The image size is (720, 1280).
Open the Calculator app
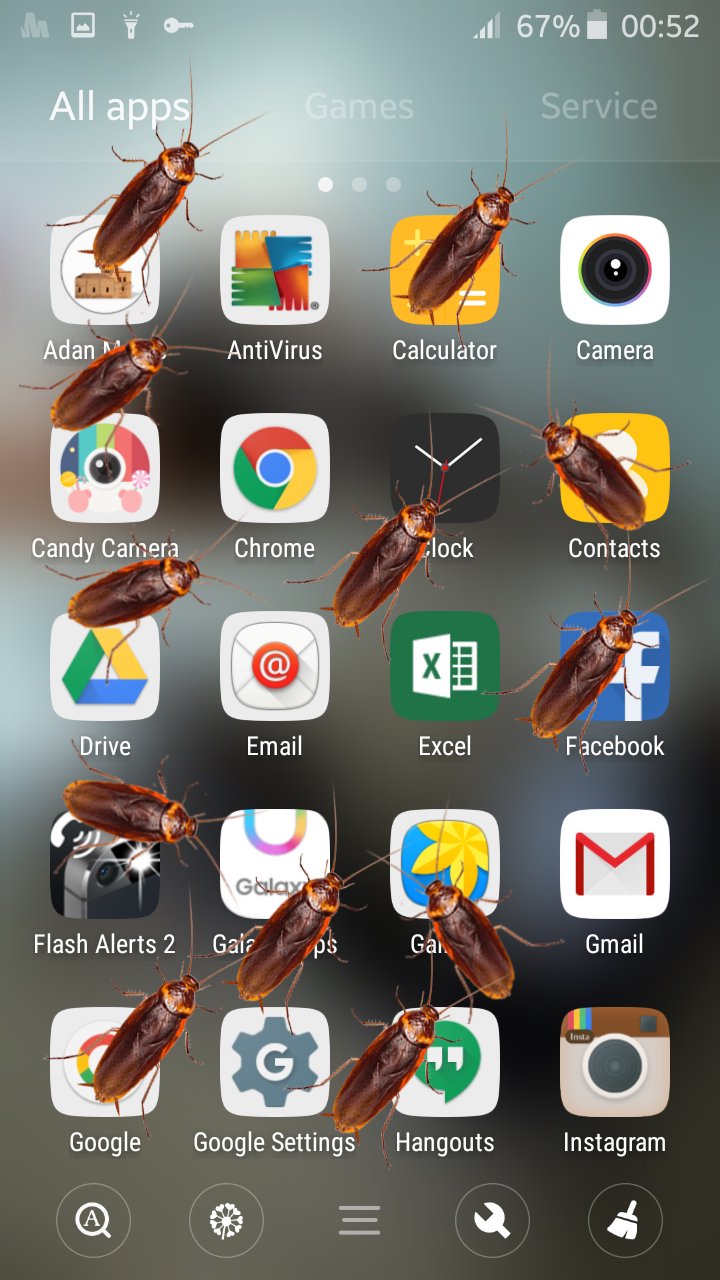click(x=445, y=268)
